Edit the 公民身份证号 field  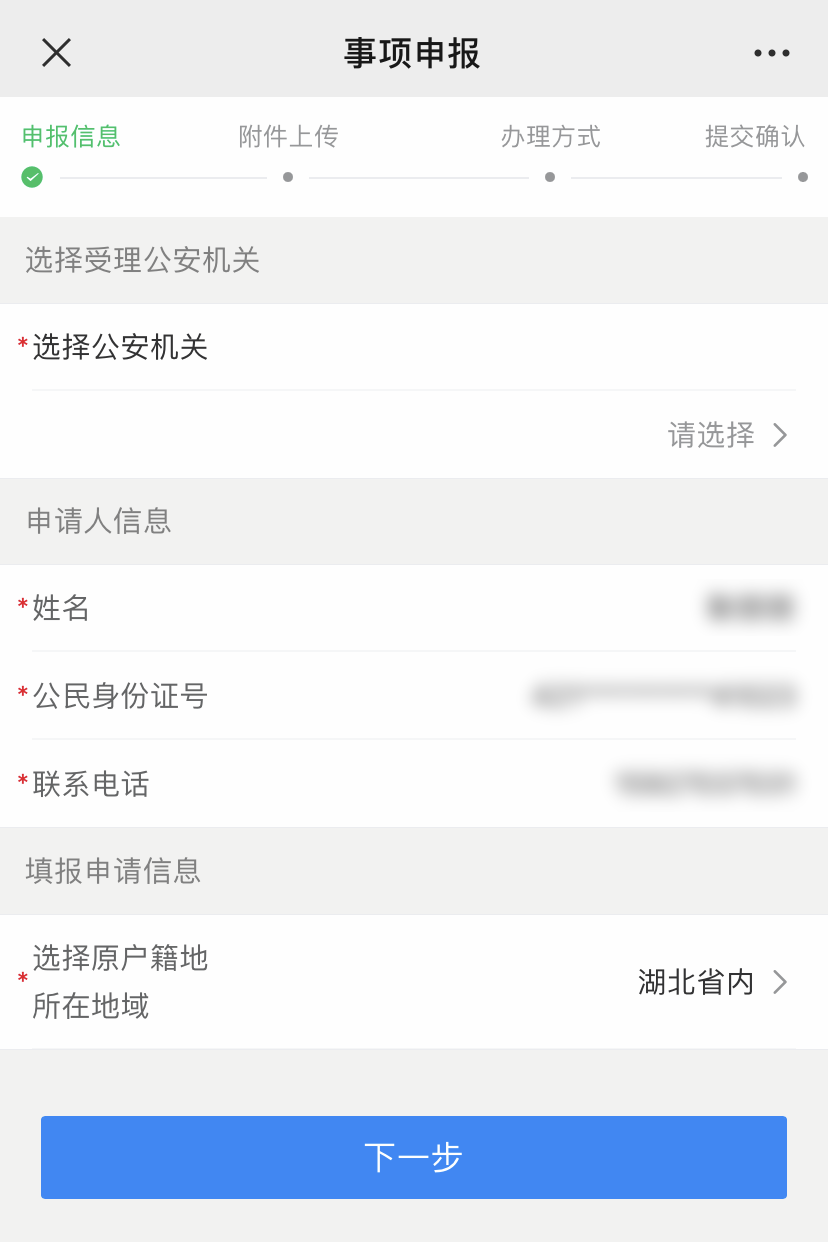click(414, 696)
